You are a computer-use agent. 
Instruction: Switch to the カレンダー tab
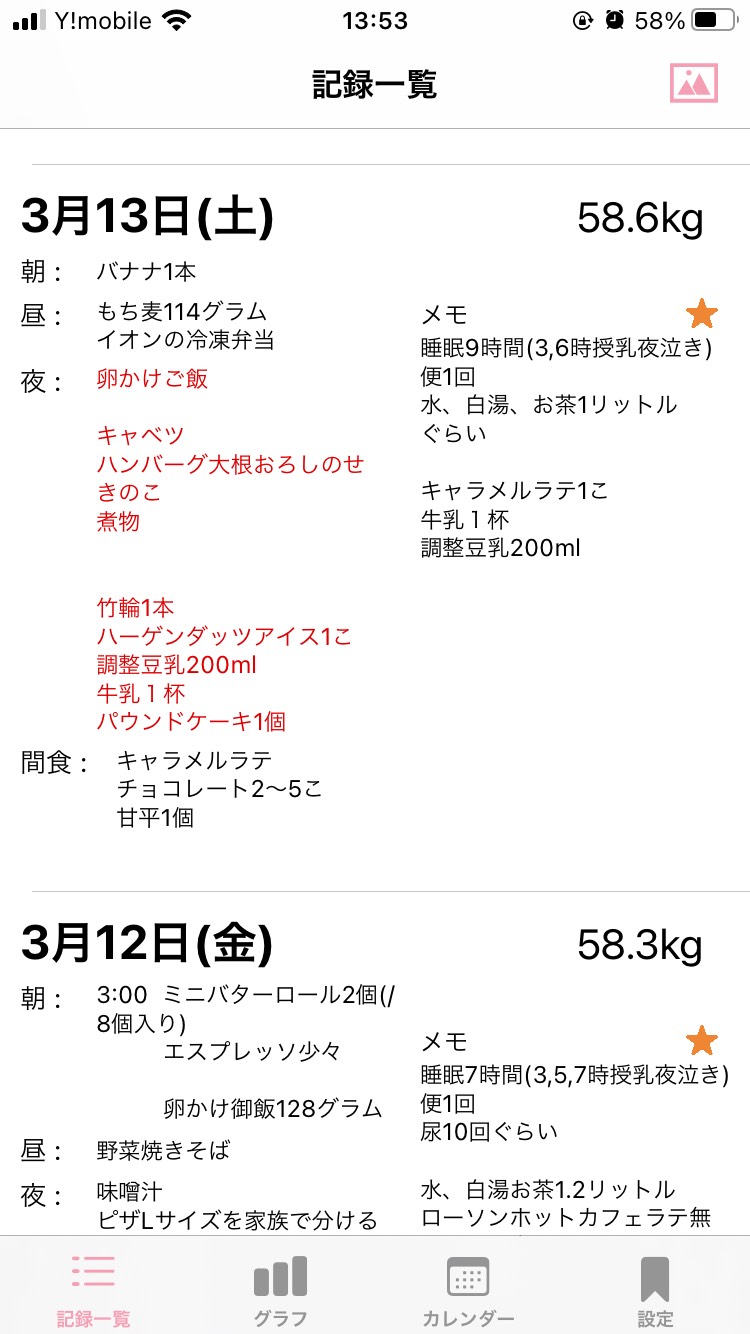click(468, 1289)
